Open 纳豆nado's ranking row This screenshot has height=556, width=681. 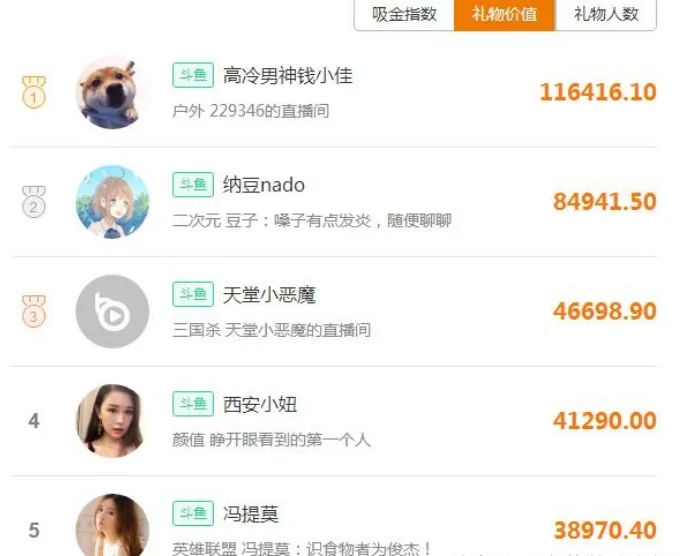coord(264,185)
